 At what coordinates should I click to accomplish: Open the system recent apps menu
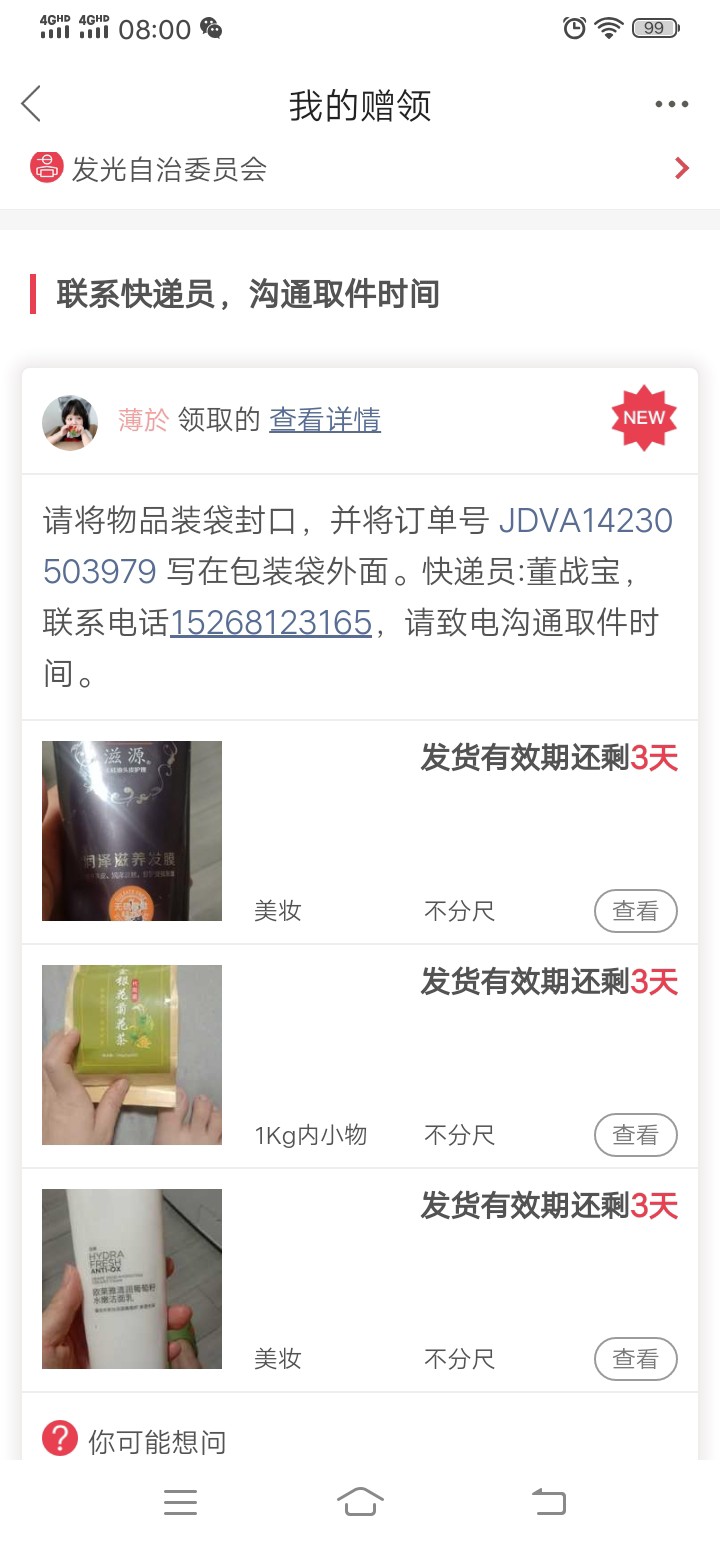[x=180, y=1502]
